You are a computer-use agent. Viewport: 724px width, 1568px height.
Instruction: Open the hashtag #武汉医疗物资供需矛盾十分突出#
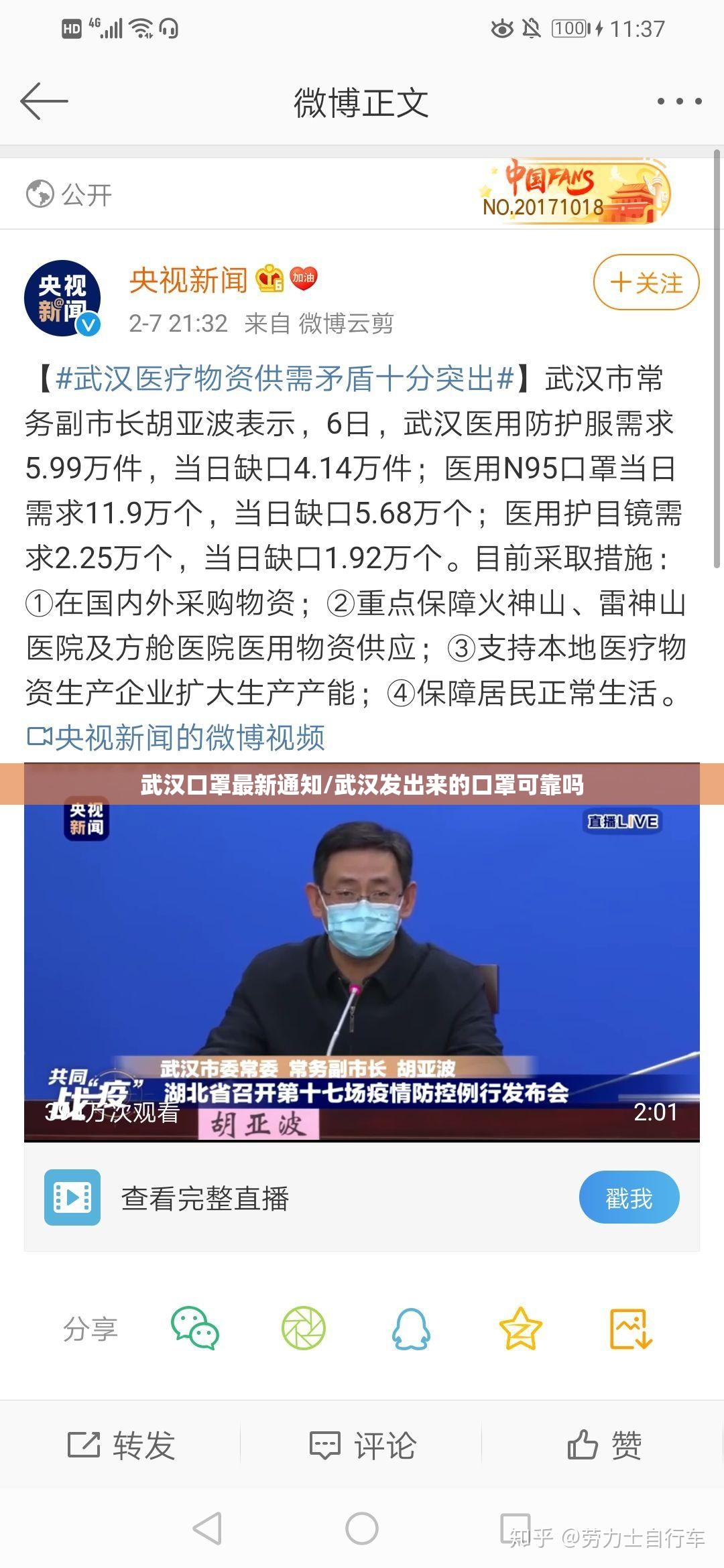coord(285,379)
